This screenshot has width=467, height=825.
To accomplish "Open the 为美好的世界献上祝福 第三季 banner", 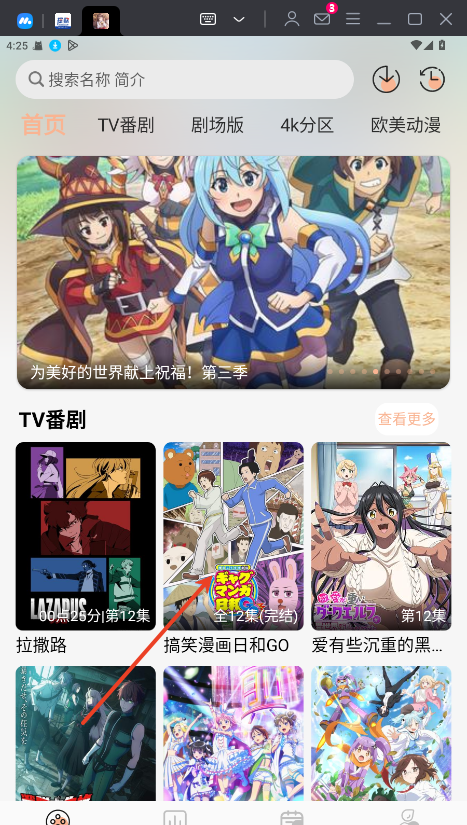I will click(x=234, y=273).
